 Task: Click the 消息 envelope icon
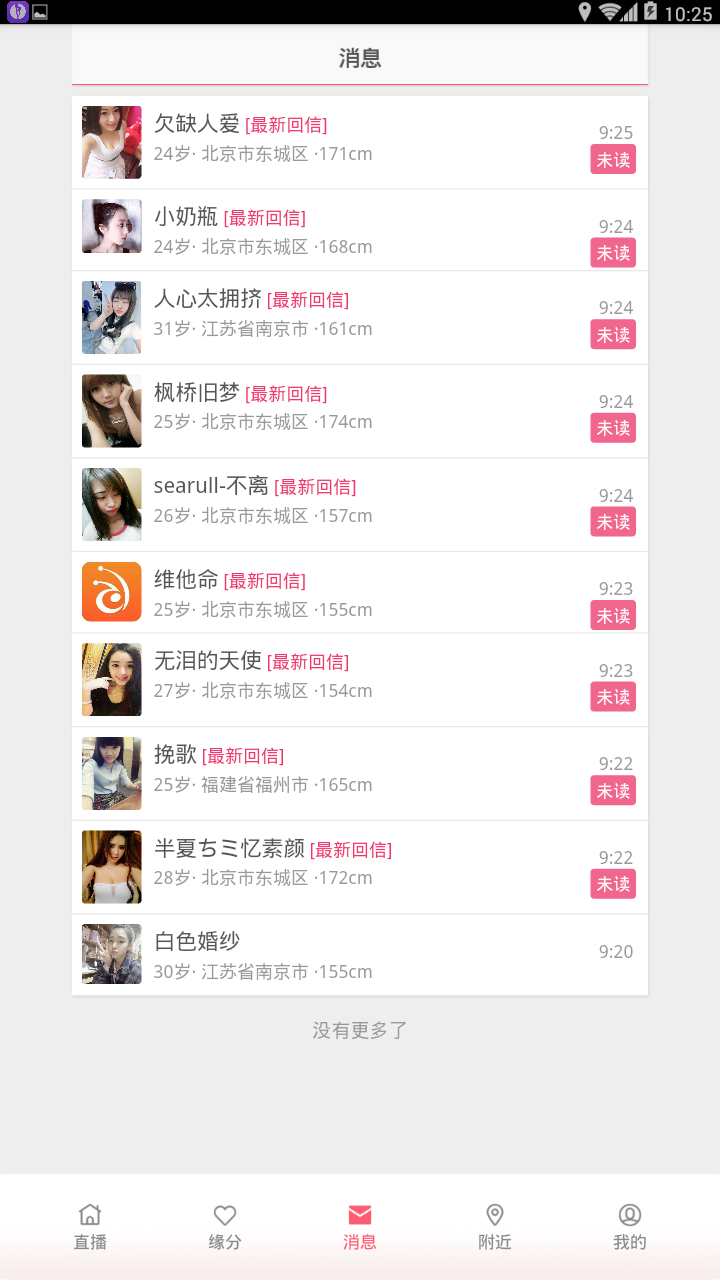pyautogui.click(x=360, y=1213)
